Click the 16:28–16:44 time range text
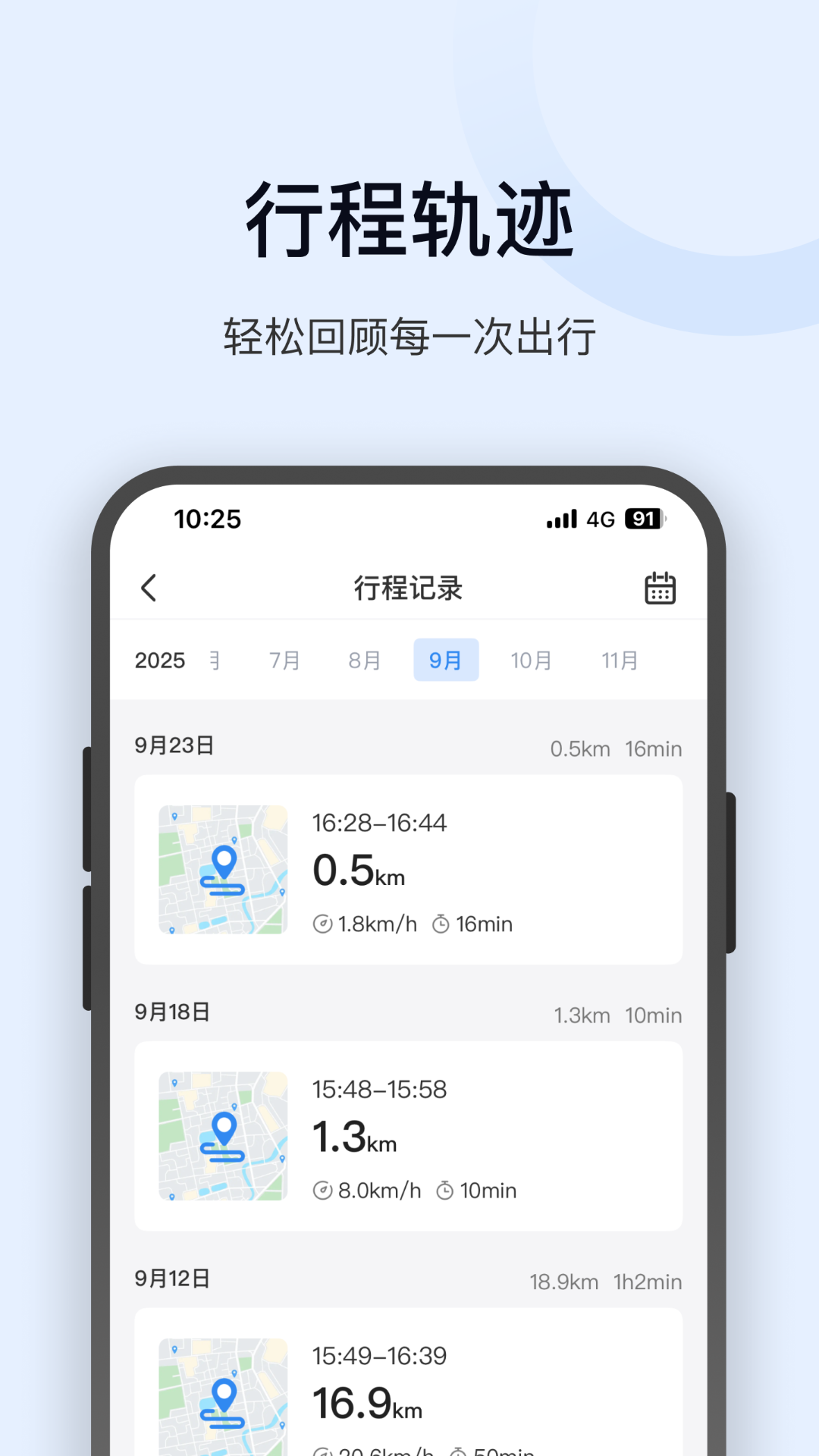 [x=381, y=822]
